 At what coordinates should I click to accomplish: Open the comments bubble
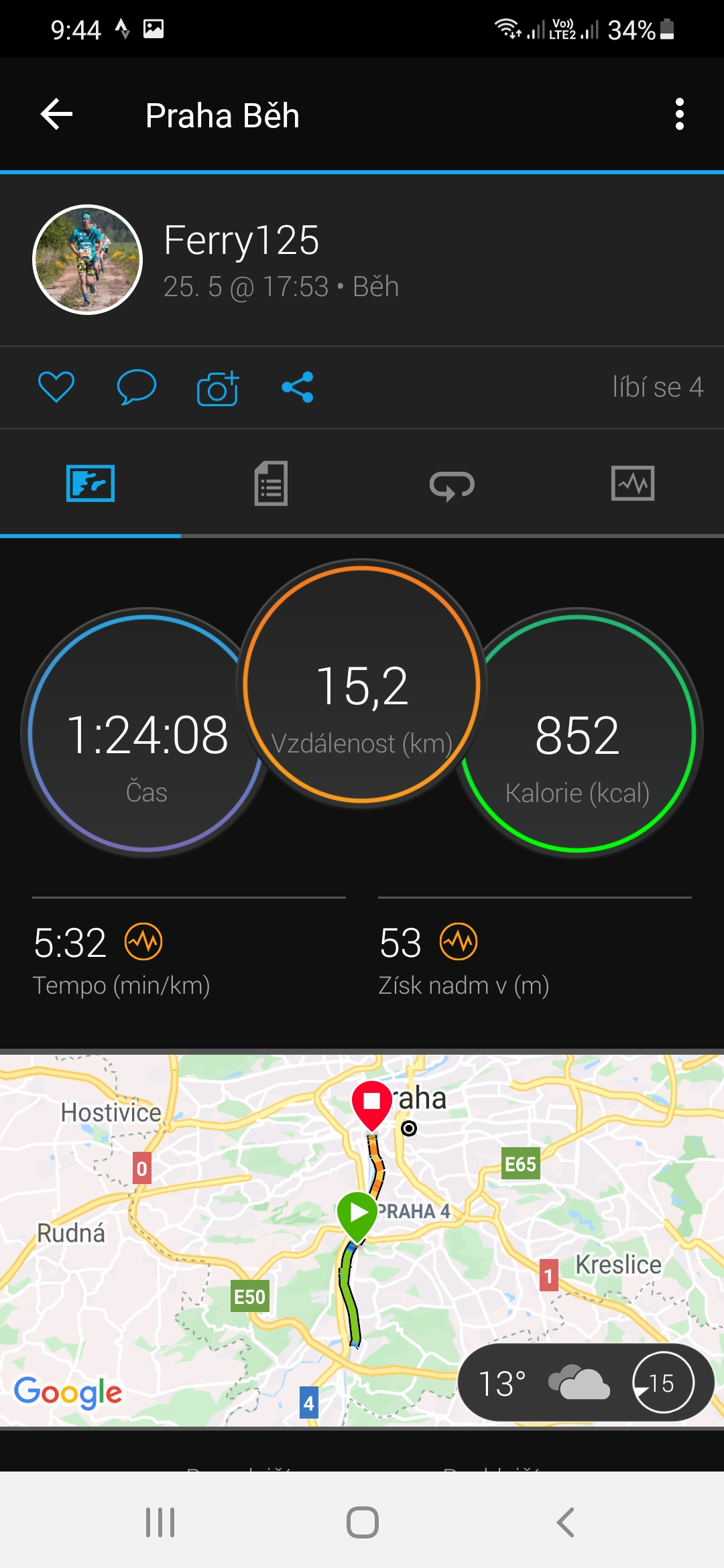point(137,387)
